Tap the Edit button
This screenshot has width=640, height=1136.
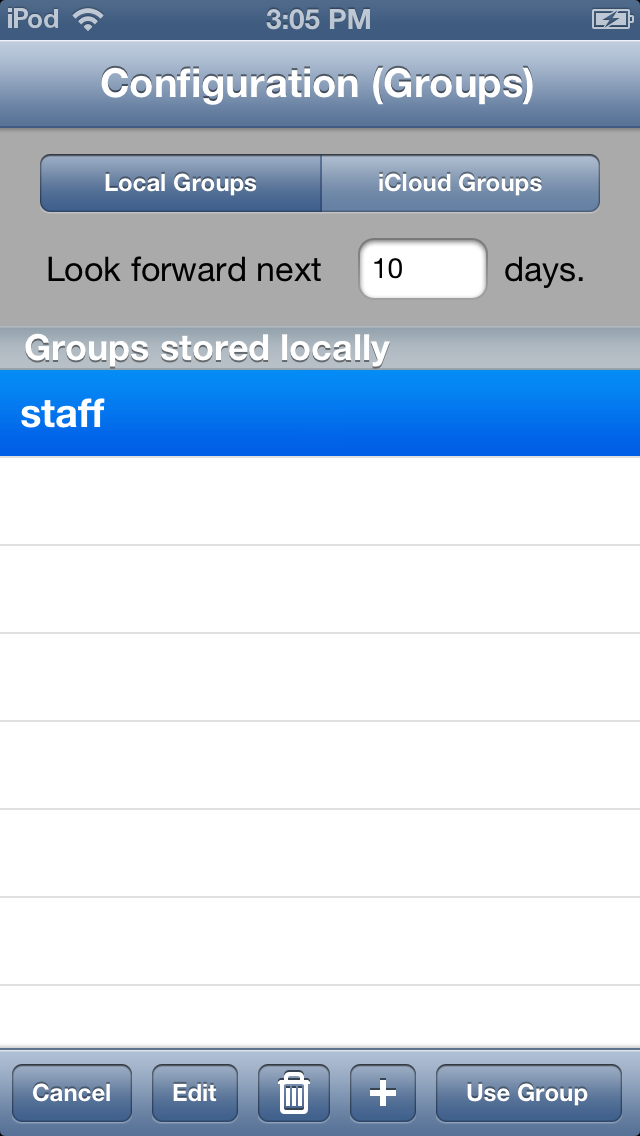[x=194, y=1093]
